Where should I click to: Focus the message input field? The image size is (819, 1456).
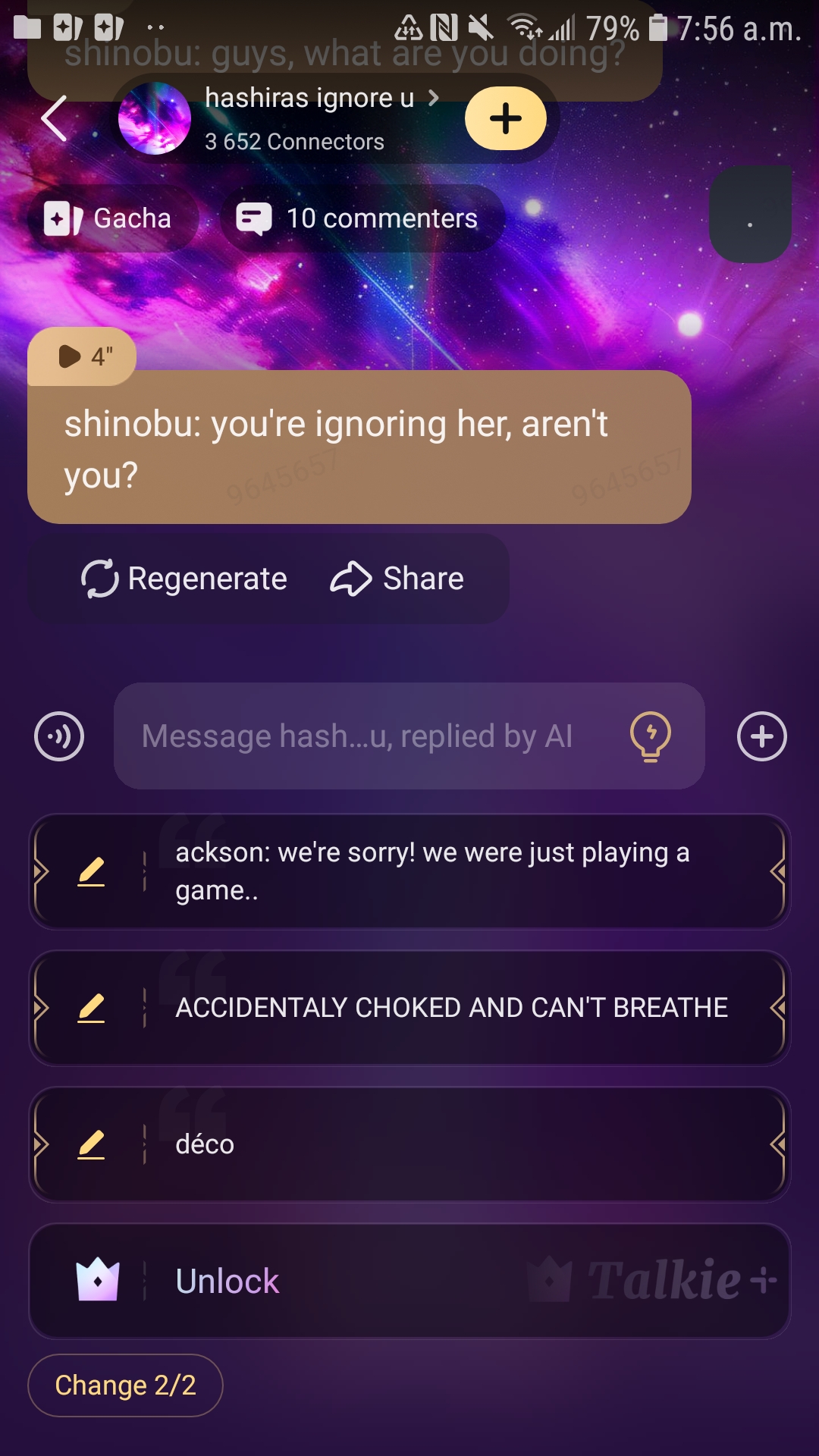364,736
